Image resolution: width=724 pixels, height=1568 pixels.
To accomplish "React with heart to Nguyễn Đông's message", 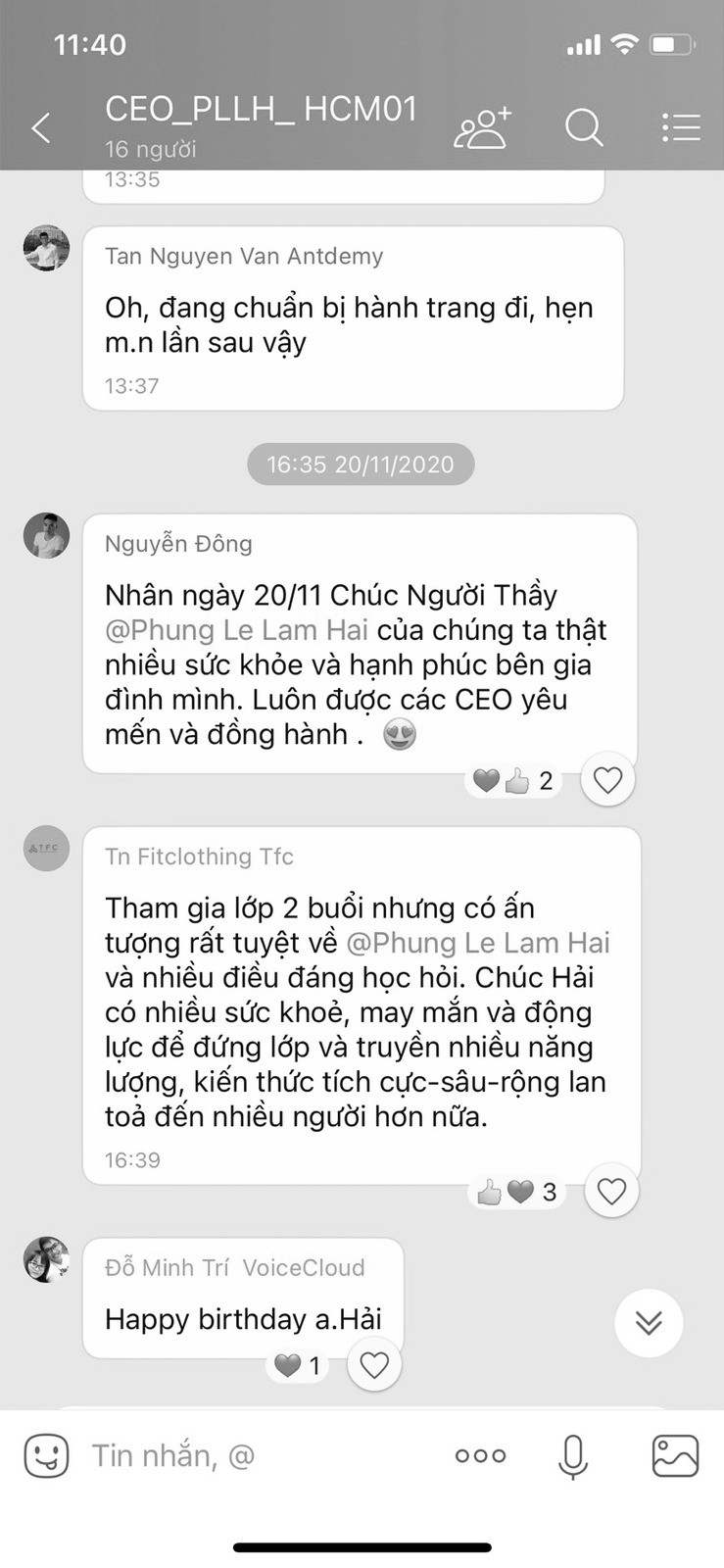I will [607, 780].
